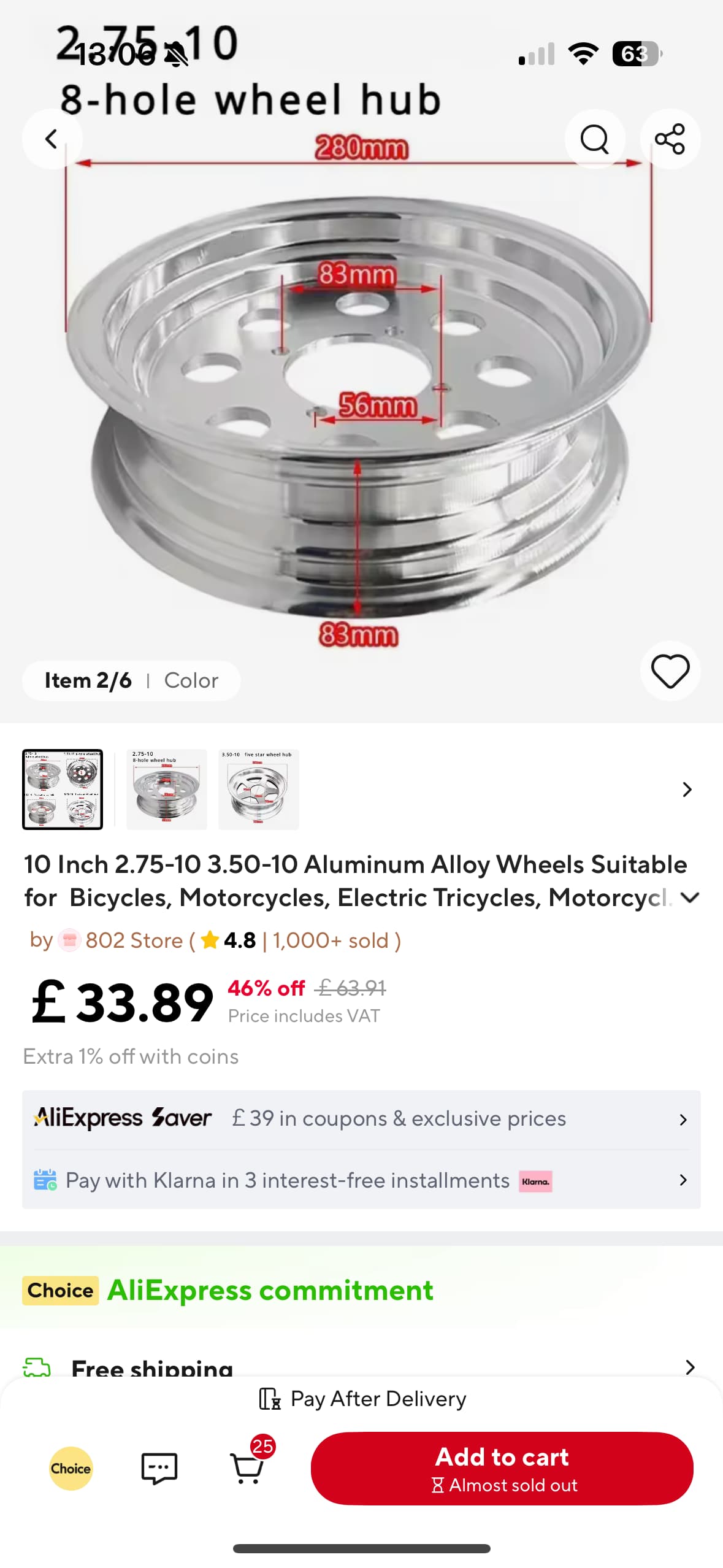Share this wheel hub listing
The width and height of the screenshot is (723, 1568).
click(670, 139)
